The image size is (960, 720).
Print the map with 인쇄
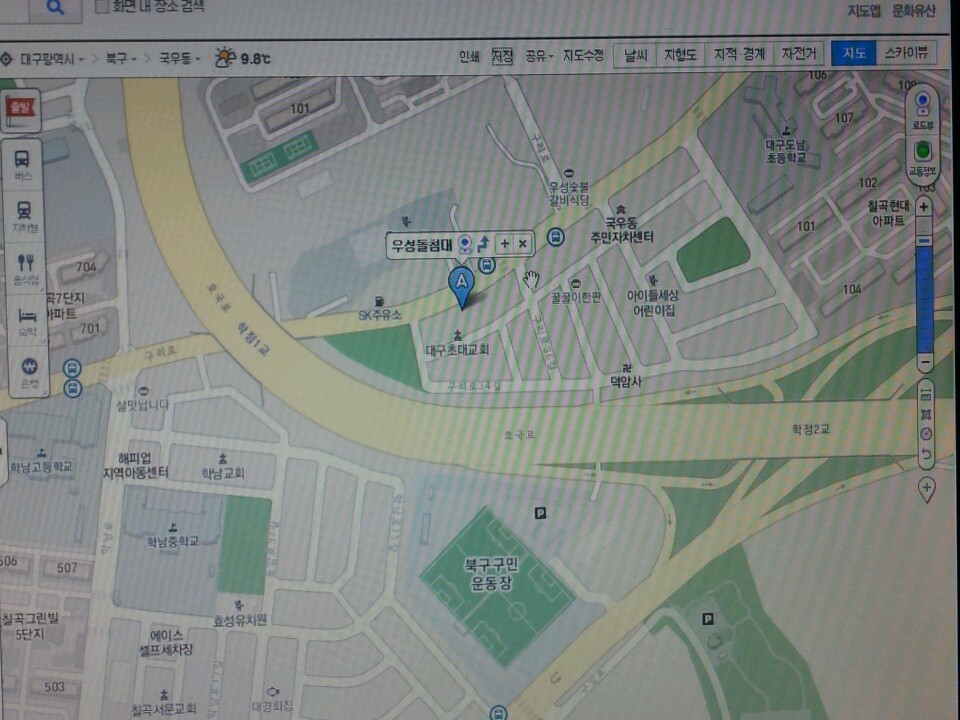tap(469, 57)
